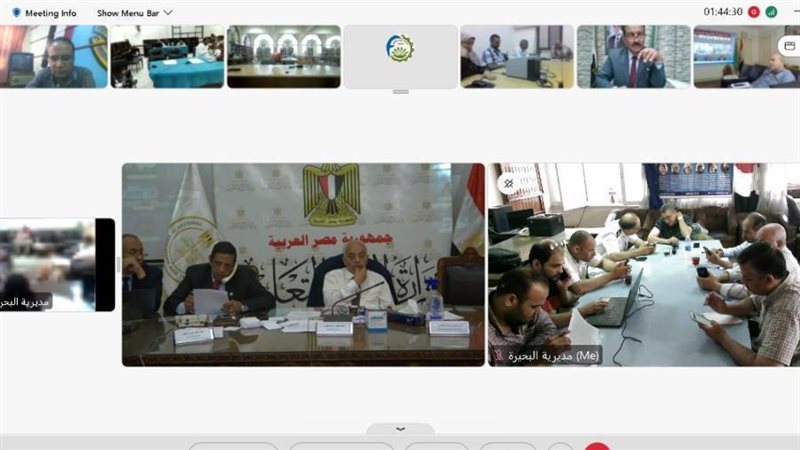The width and height of the screenshot is (800, 450).
Task: Minimize the meeting window
Action: [x=792, y=12]
